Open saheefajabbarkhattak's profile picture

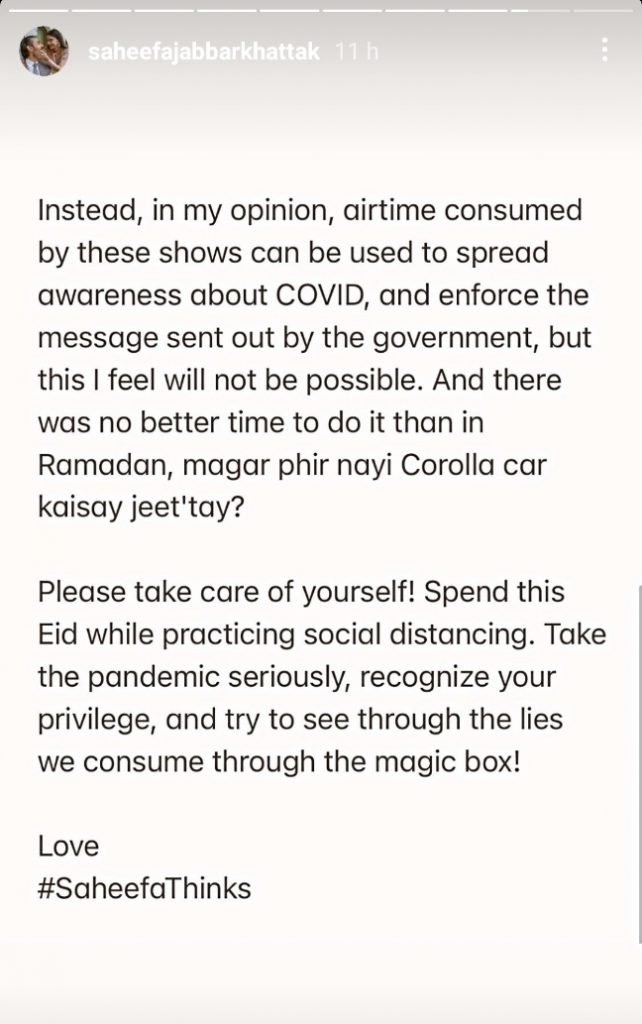click(44, 52)
